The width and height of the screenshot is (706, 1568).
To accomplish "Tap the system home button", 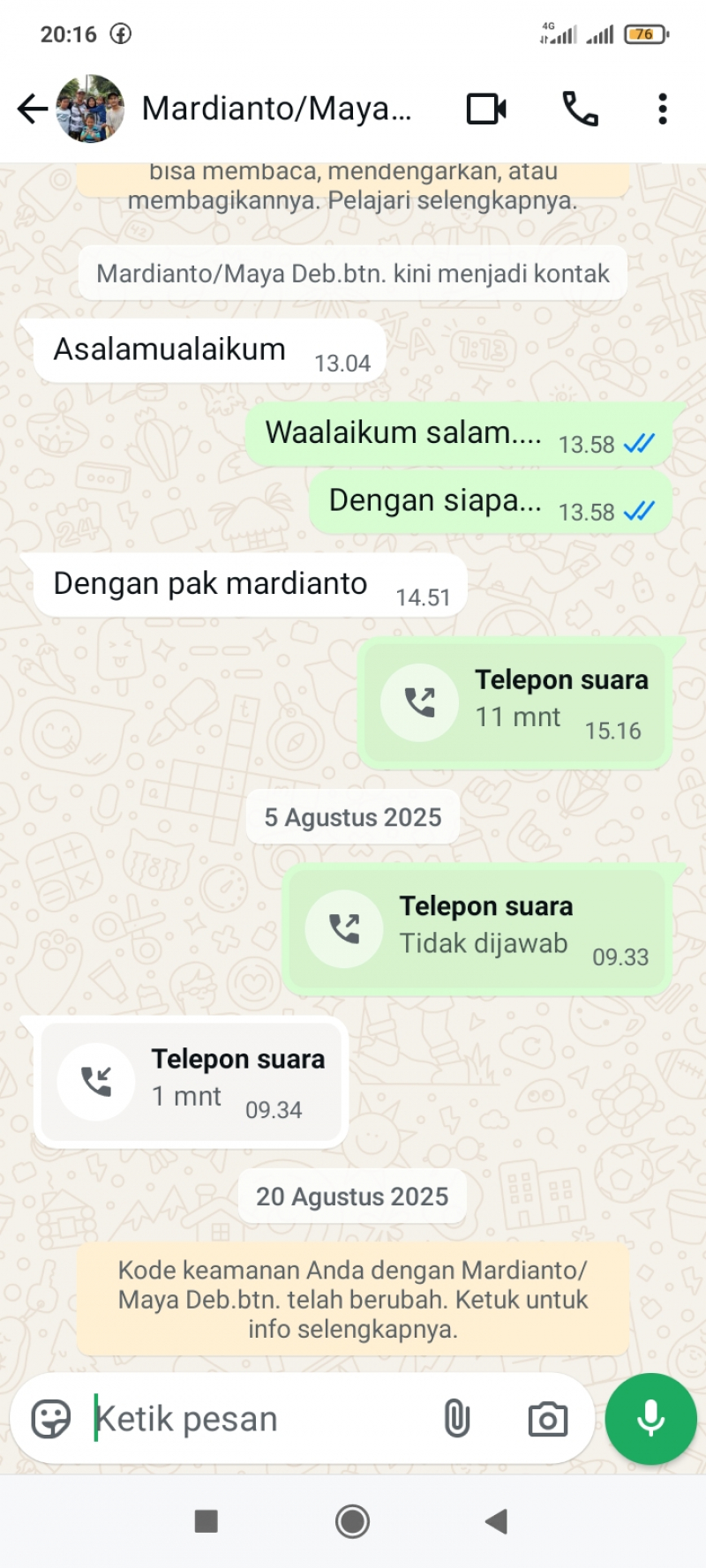I will pos(352,1521).
